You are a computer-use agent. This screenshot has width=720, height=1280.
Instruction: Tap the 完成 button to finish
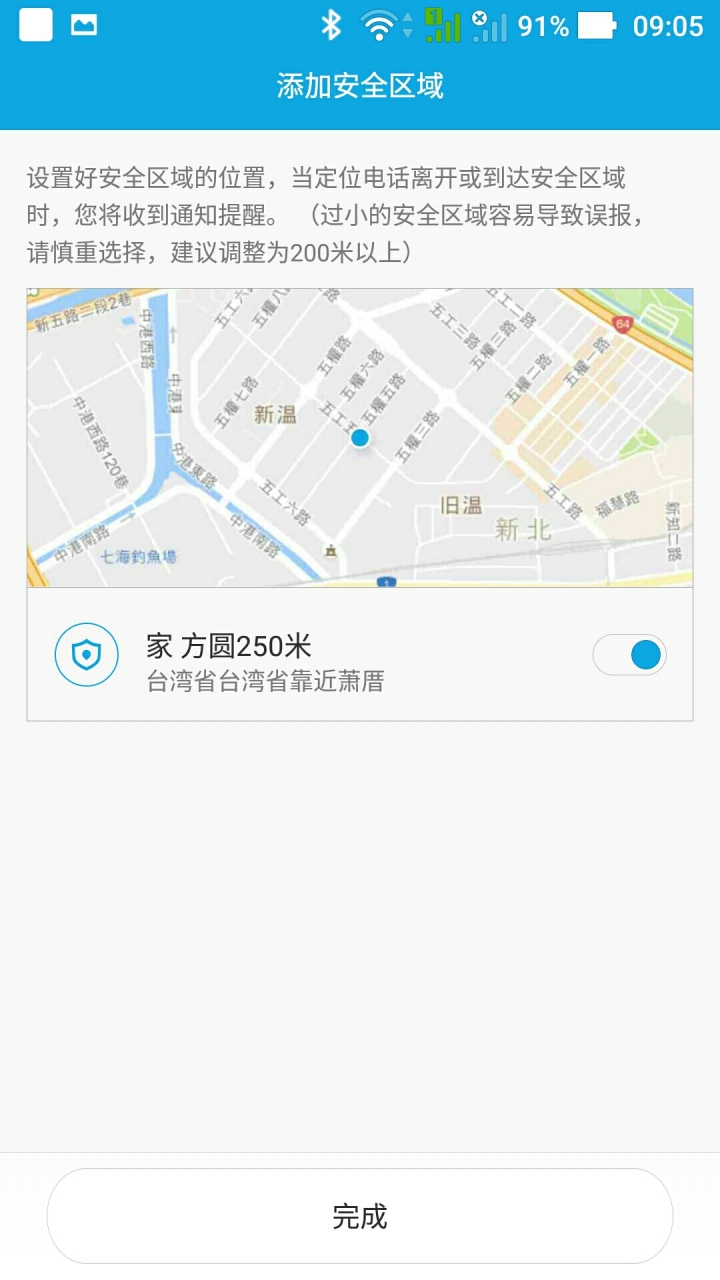(360, 1216)
